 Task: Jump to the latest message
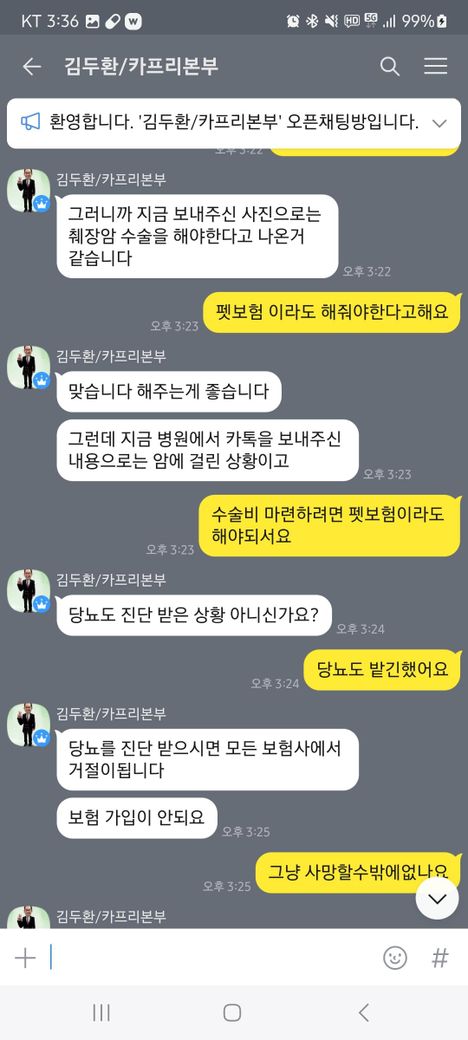438,898
